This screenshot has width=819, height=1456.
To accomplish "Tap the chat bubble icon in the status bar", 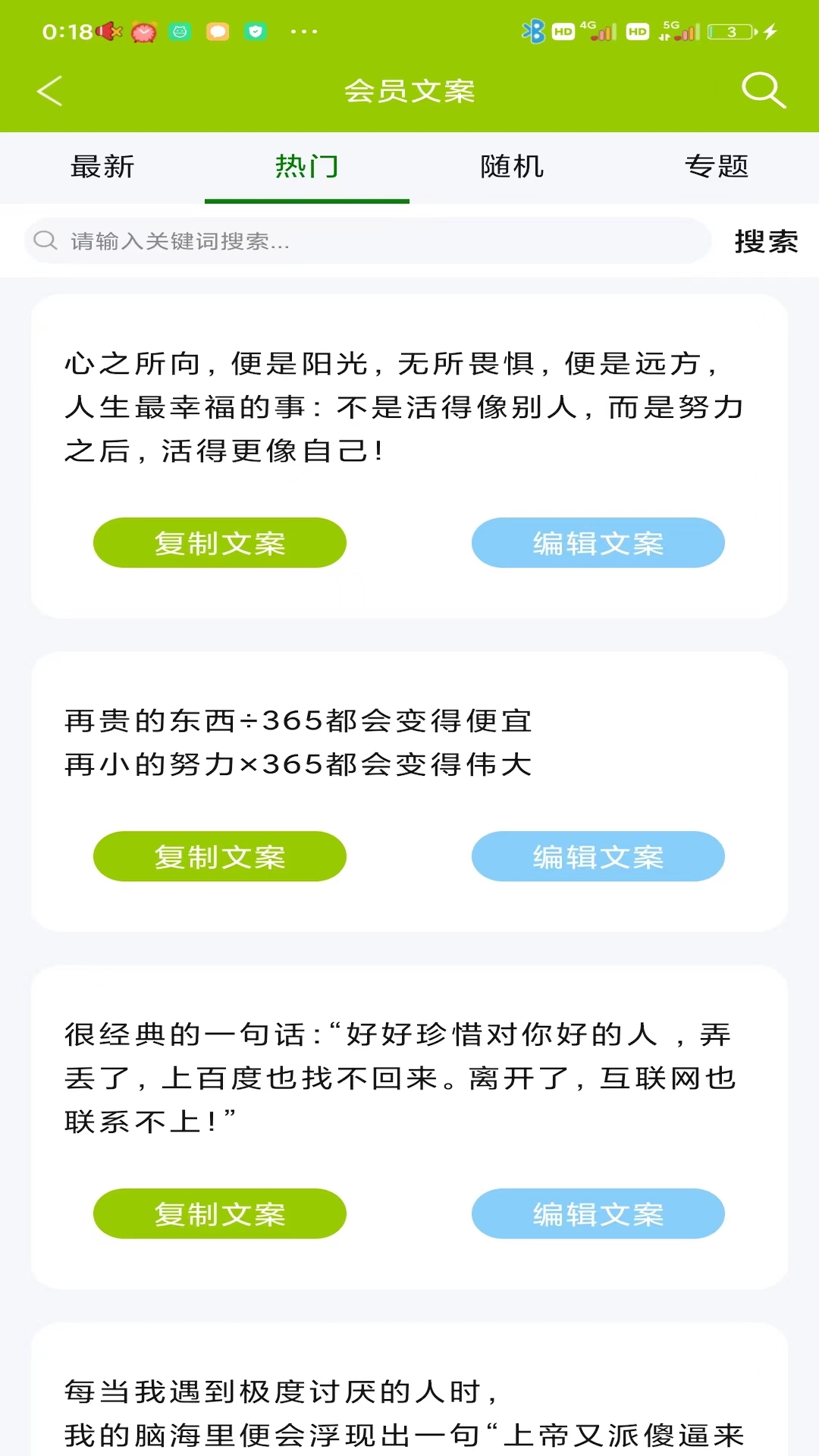I will [218, 31].
